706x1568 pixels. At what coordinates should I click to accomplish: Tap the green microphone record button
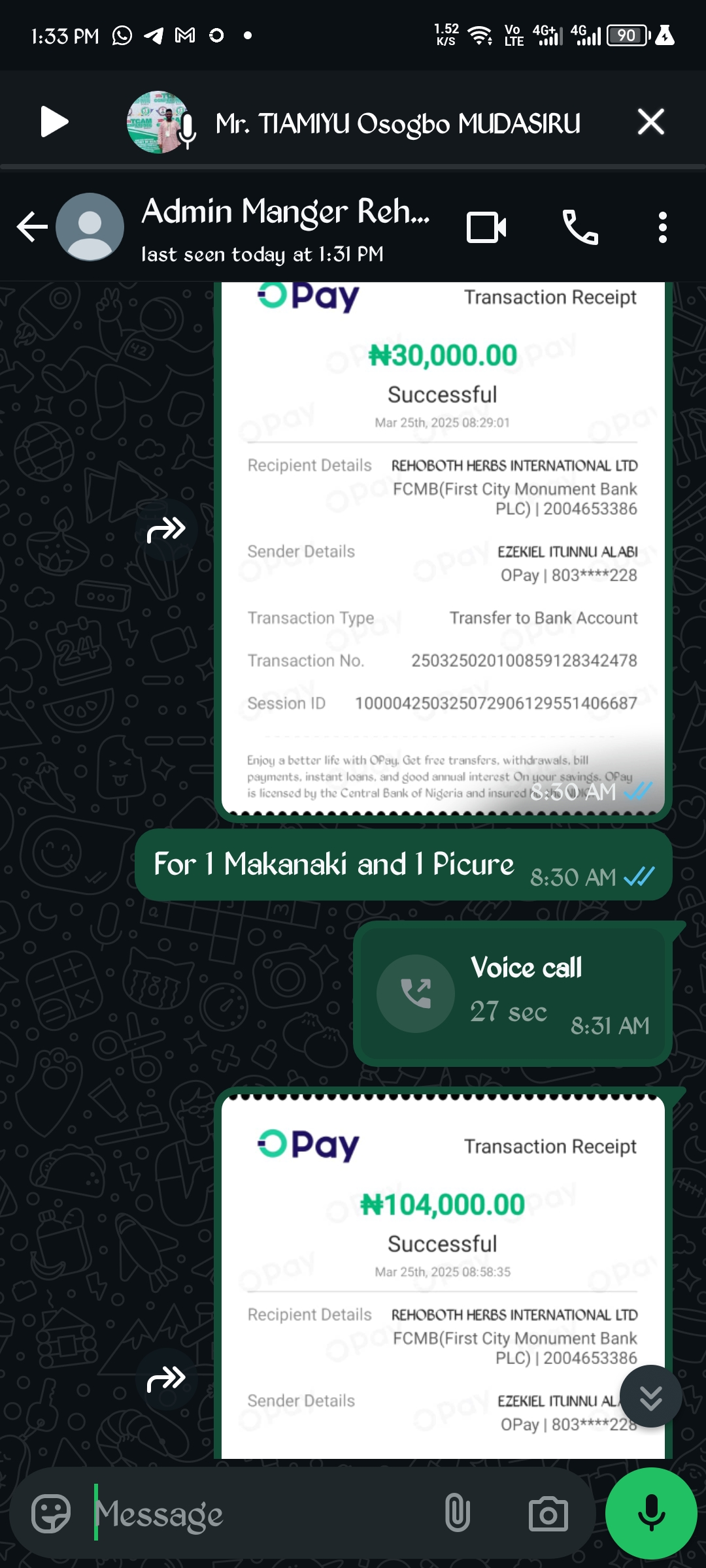pyautogui.click(x=651, y=1513)
